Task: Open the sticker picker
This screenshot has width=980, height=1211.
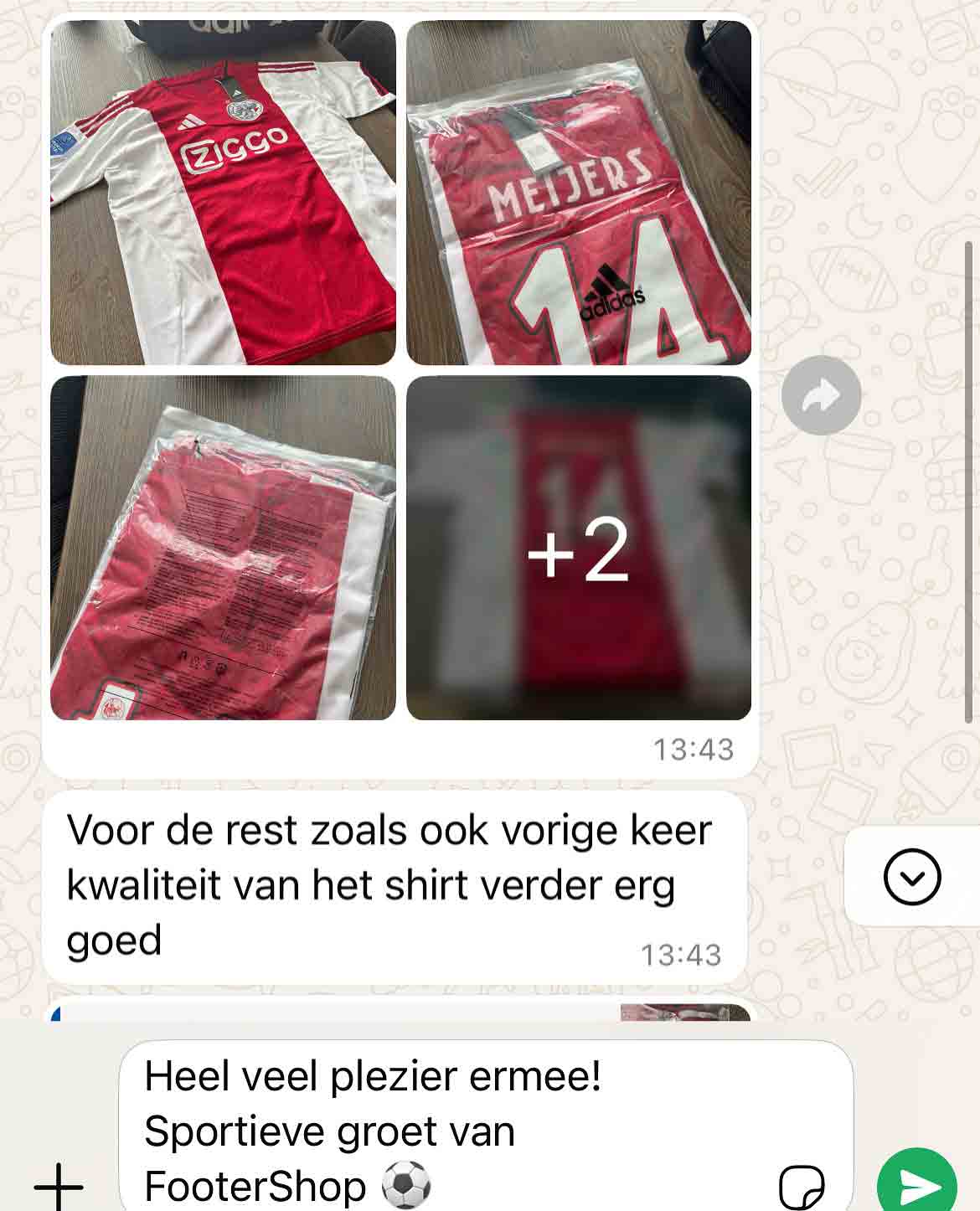Action: (802, 1186)
